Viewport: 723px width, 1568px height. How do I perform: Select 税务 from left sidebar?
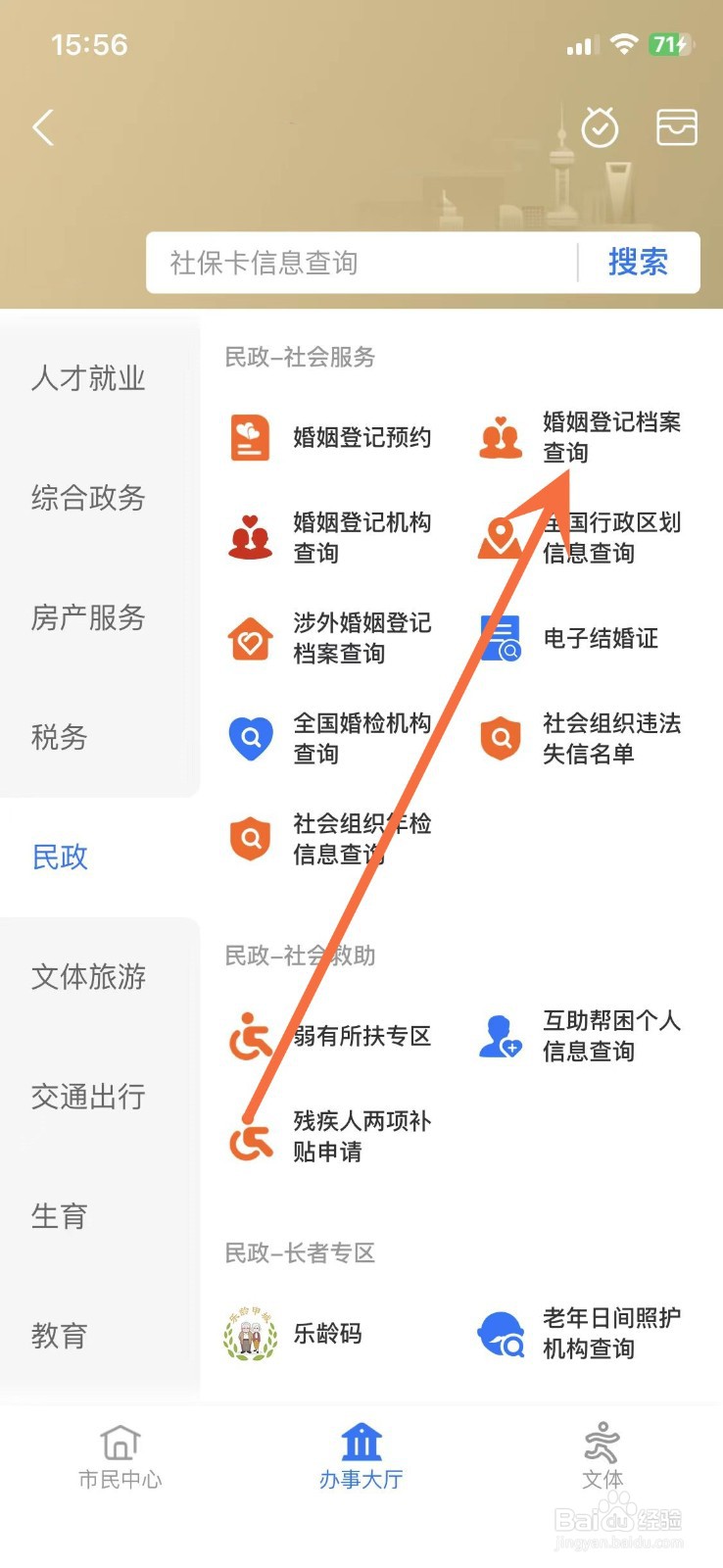(59, 738)
